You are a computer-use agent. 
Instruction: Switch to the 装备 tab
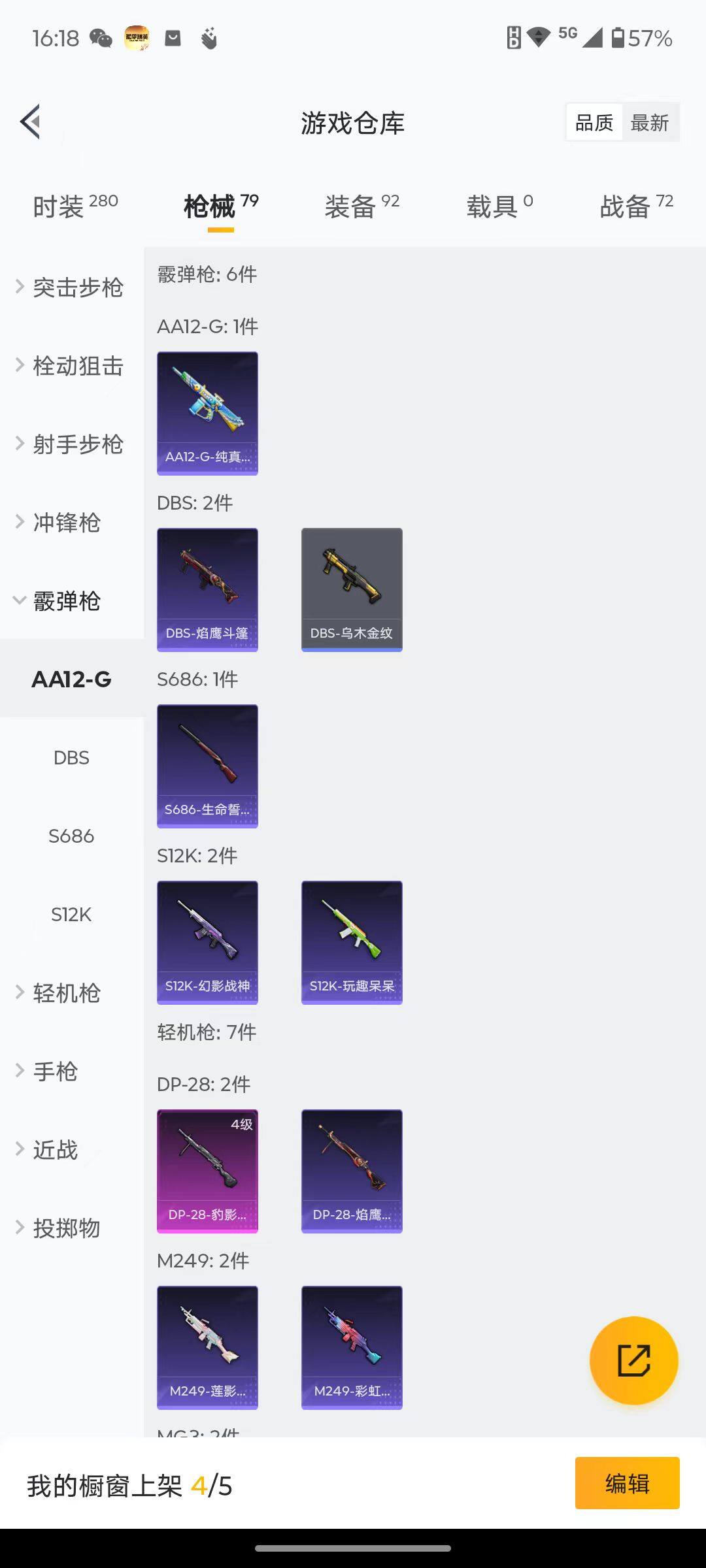(x=361, y=206)
